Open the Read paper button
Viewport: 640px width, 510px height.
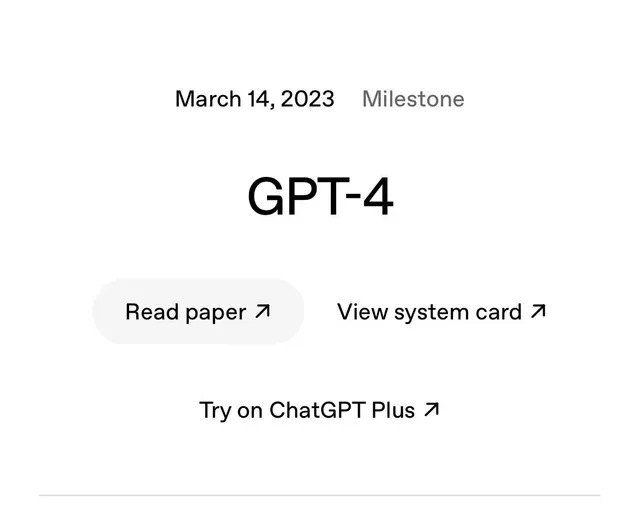tap(198, 312)
